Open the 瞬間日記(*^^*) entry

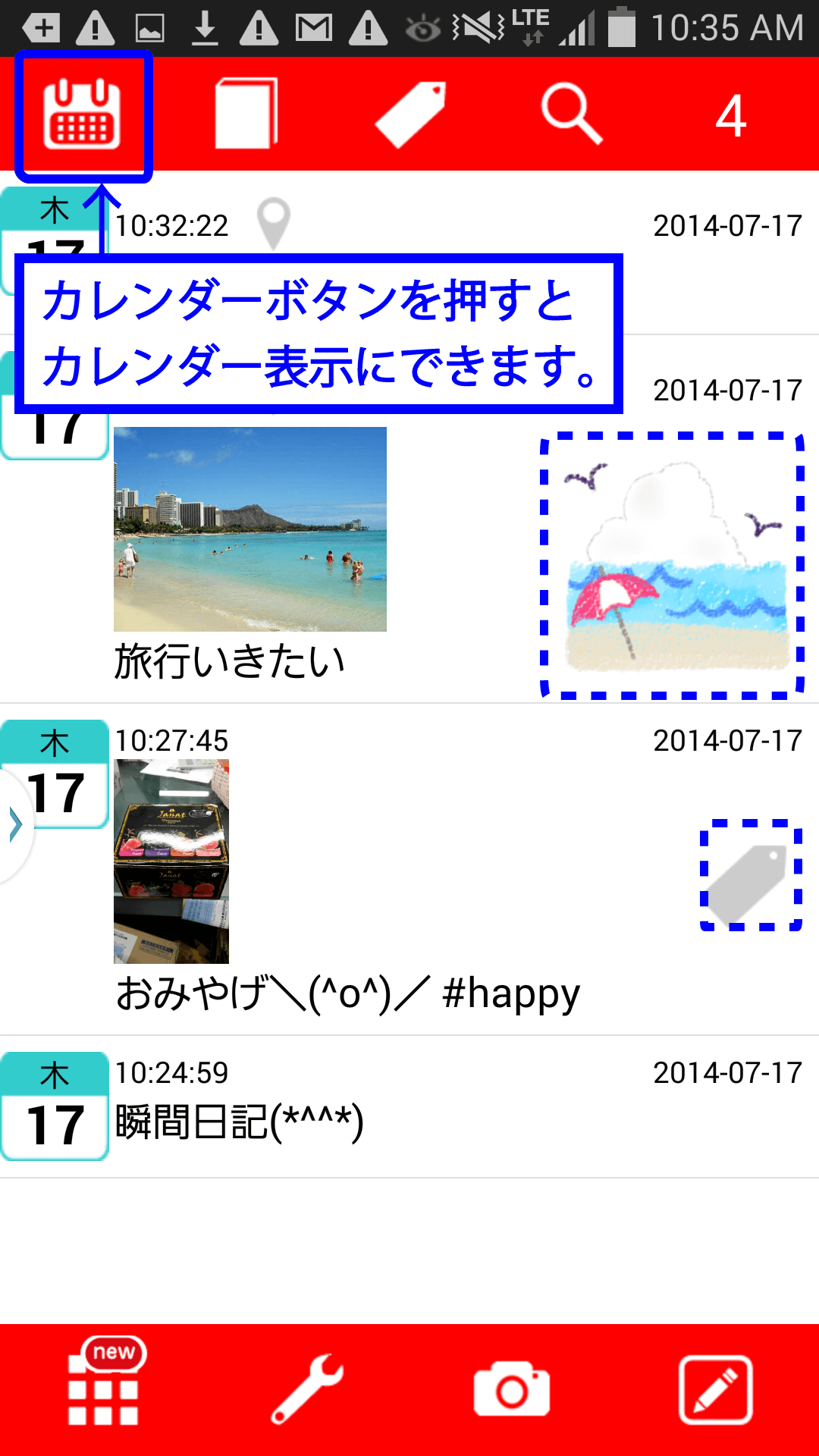409,1107
